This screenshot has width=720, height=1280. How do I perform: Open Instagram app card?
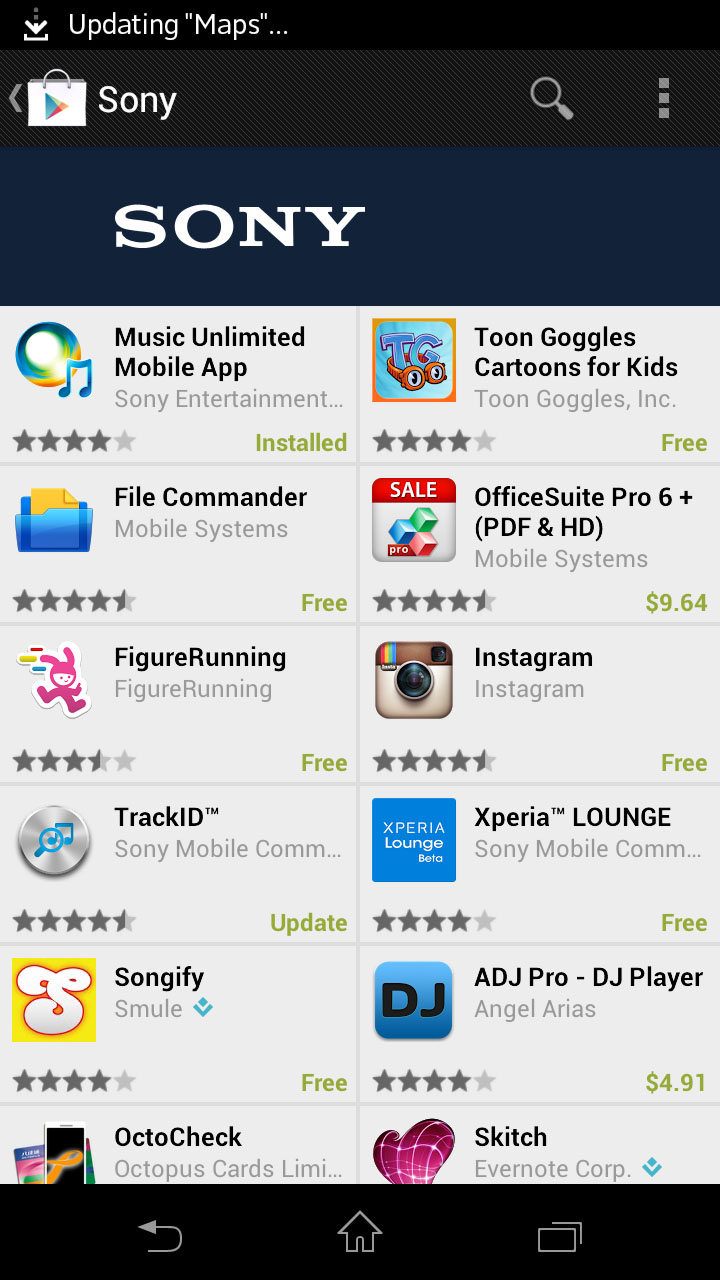(538, 703)
